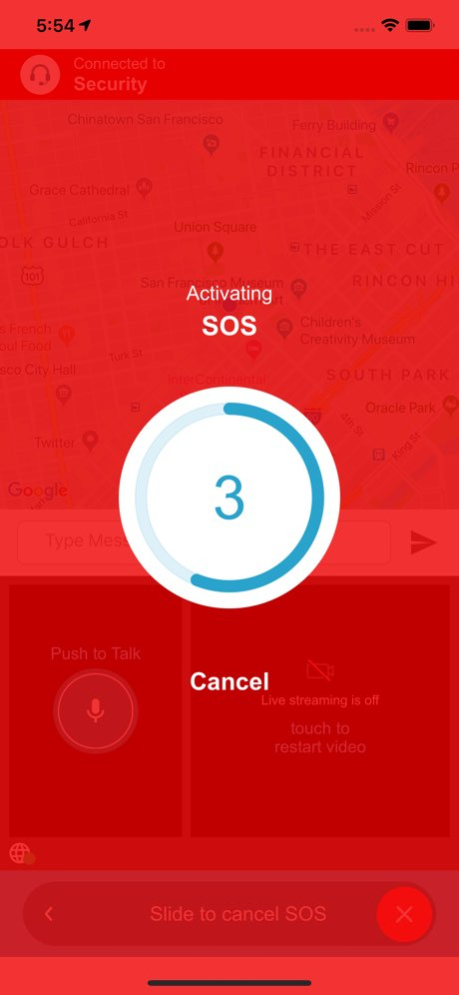Send the typed message with the arrow icon
Screen dimensions: 459x995
(x=423, y=543)
